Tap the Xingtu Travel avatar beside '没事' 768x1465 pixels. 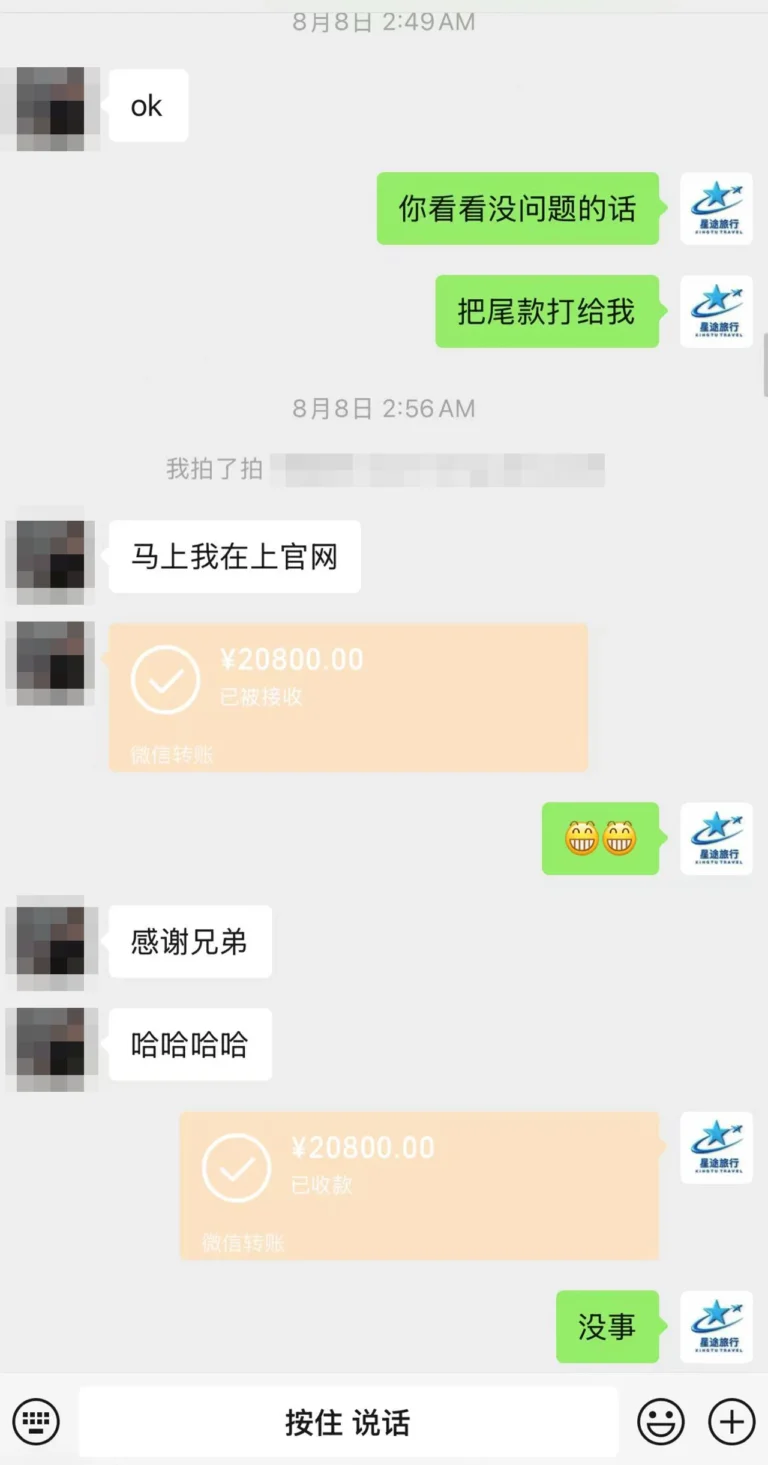point(716,1327)
